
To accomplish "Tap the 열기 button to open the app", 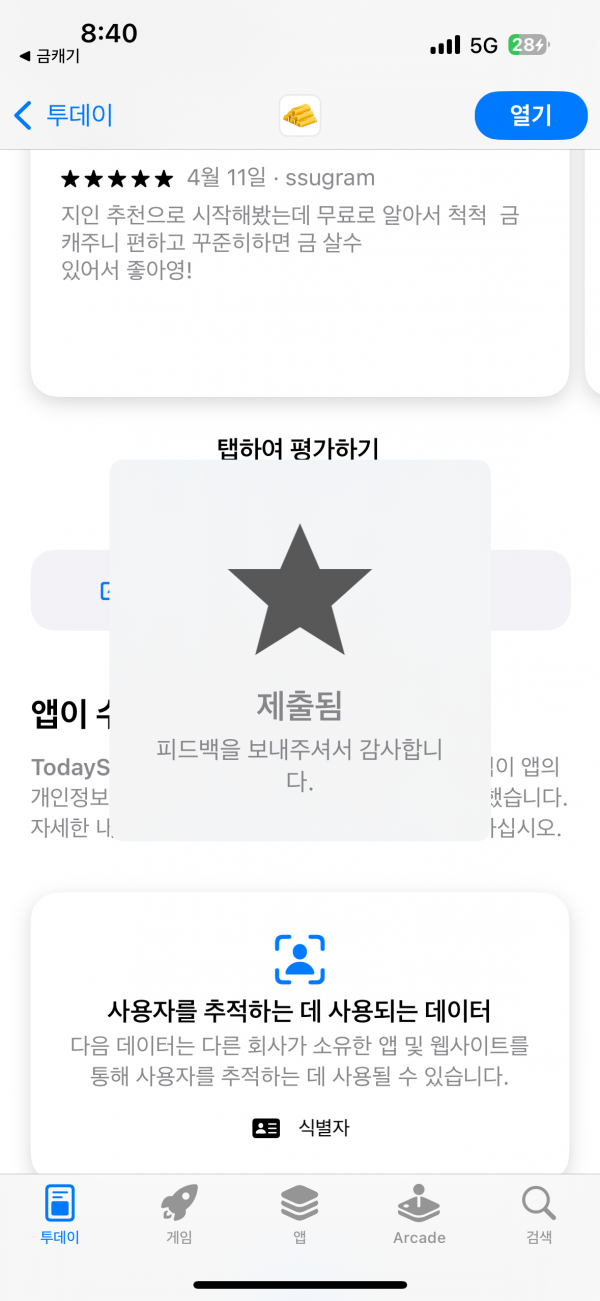I will [531, 115].
